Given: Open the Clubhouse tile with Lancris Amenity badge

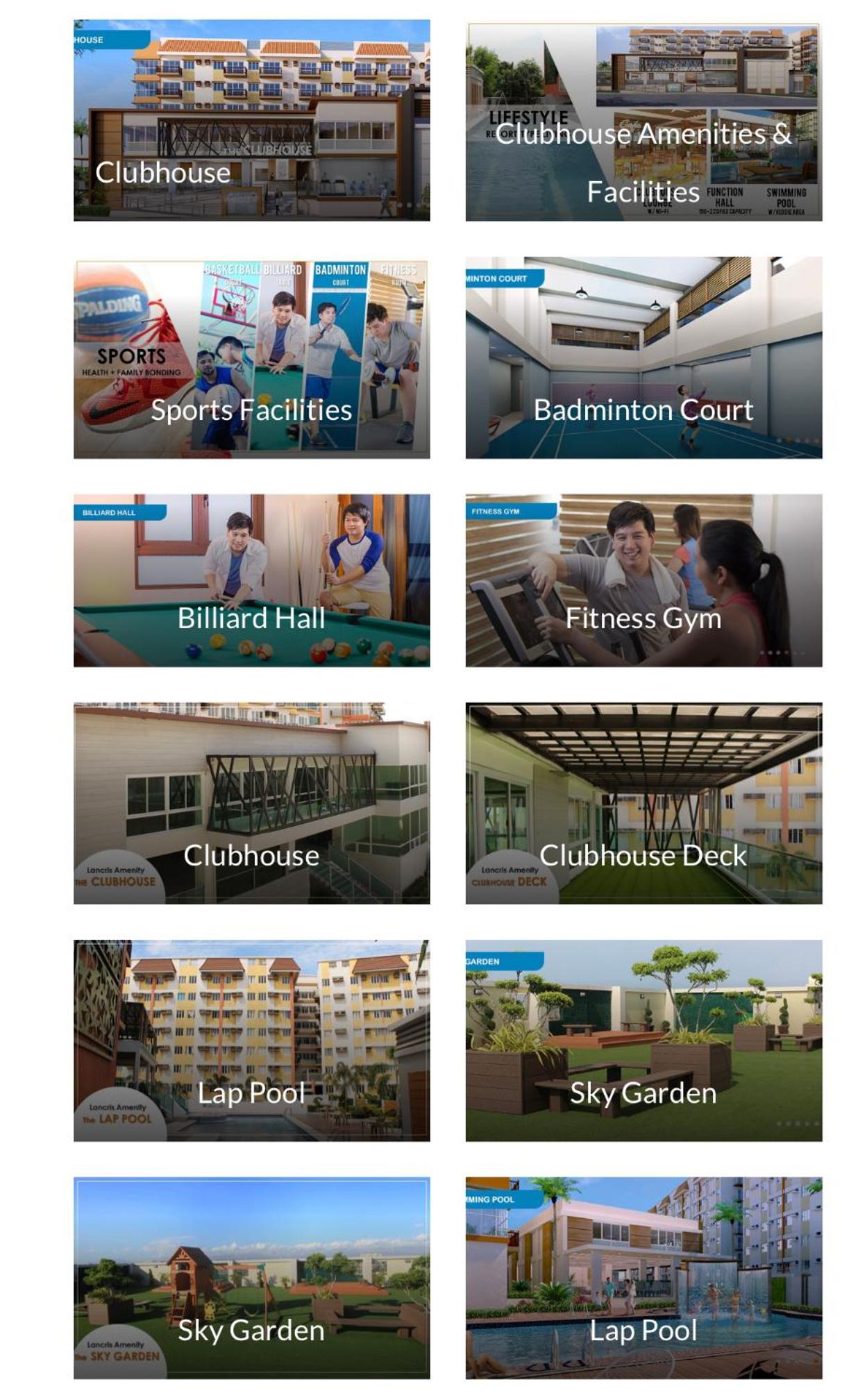Looking at the screenshot, I should click(x=251, y=803).
